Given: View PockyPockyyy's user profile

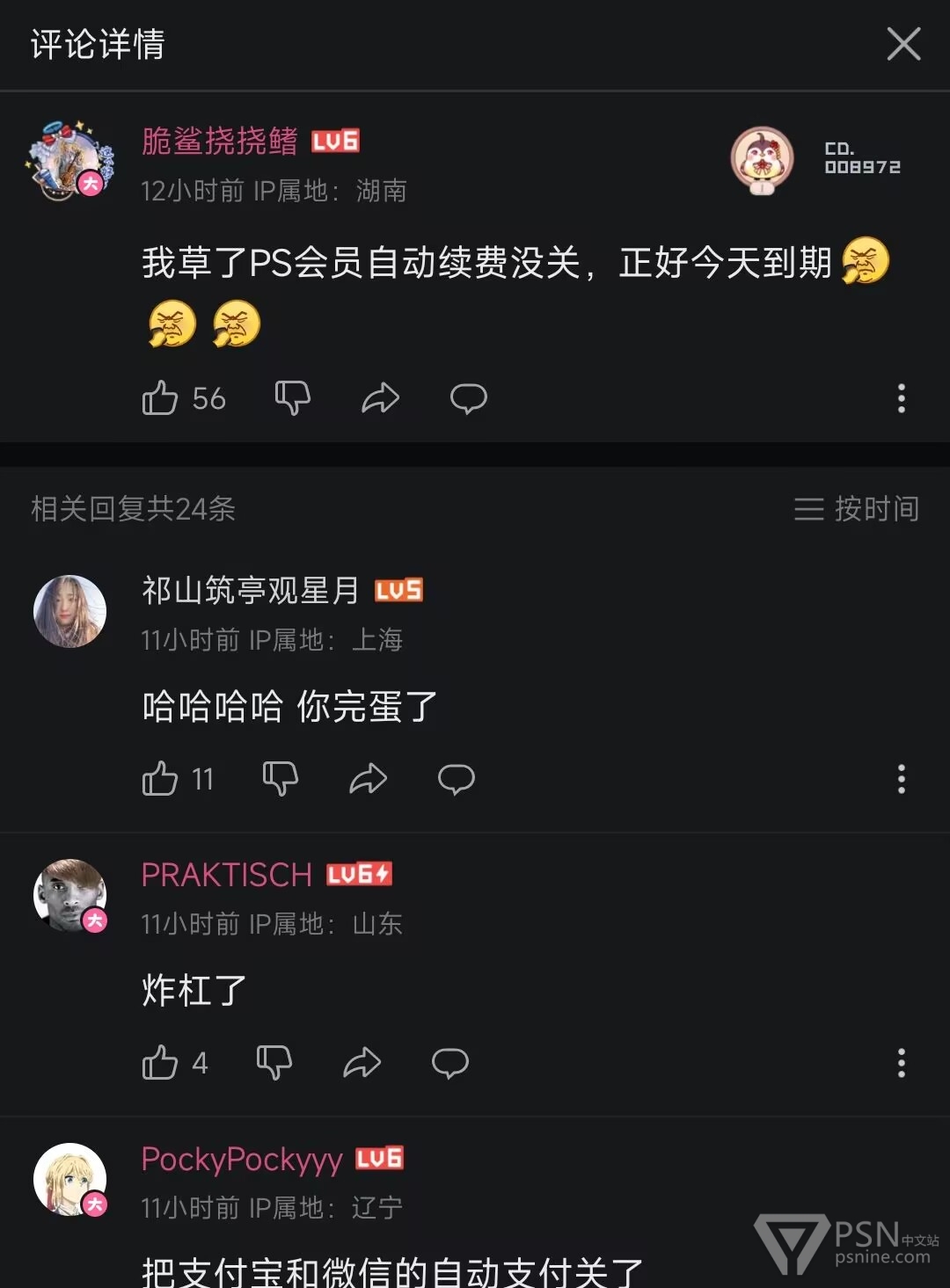Looking at the screenshot, I should [70, 1179].
